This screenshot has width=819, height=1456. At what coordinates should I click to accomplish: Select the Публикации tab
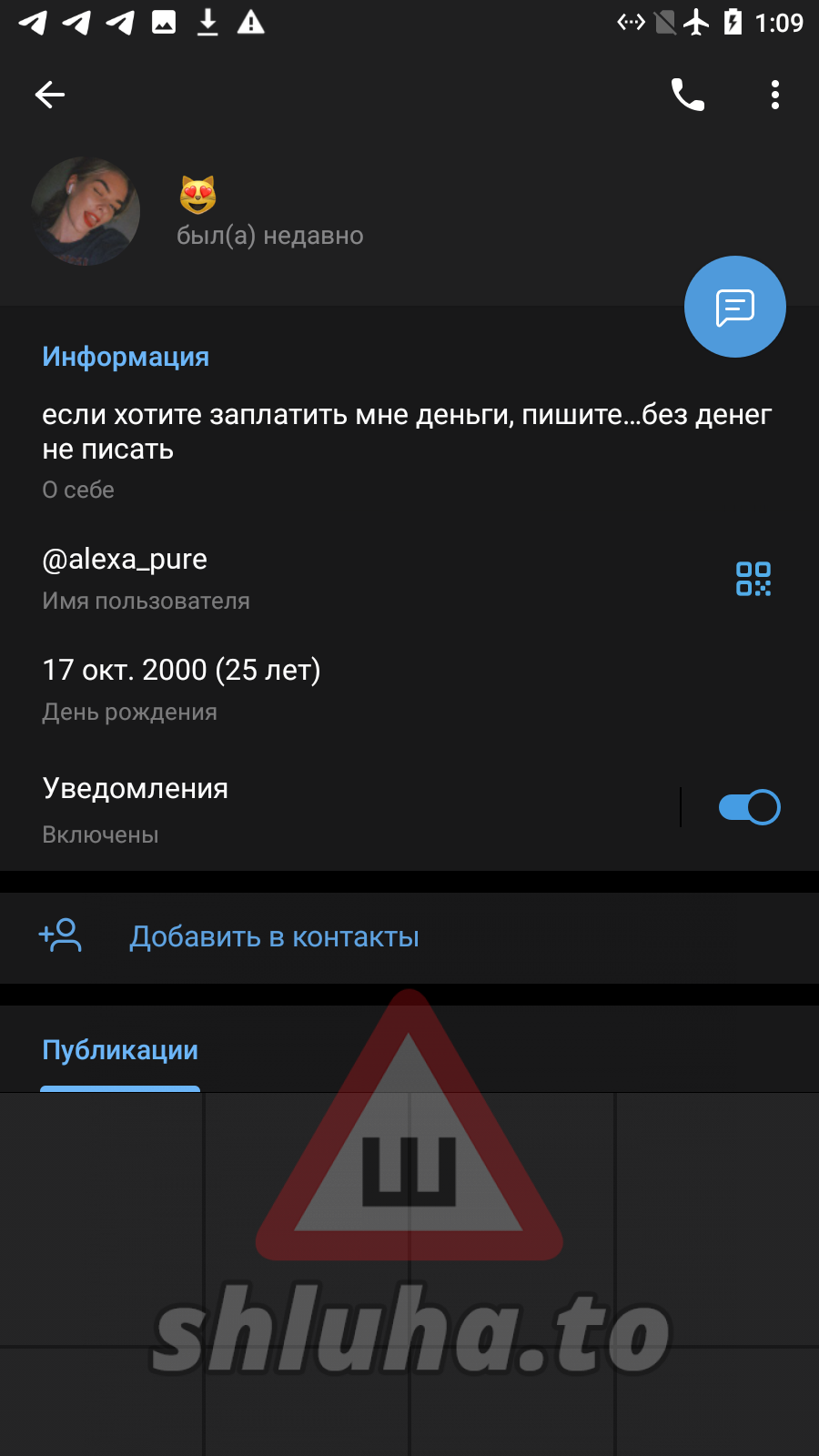tap(120, 1050)
